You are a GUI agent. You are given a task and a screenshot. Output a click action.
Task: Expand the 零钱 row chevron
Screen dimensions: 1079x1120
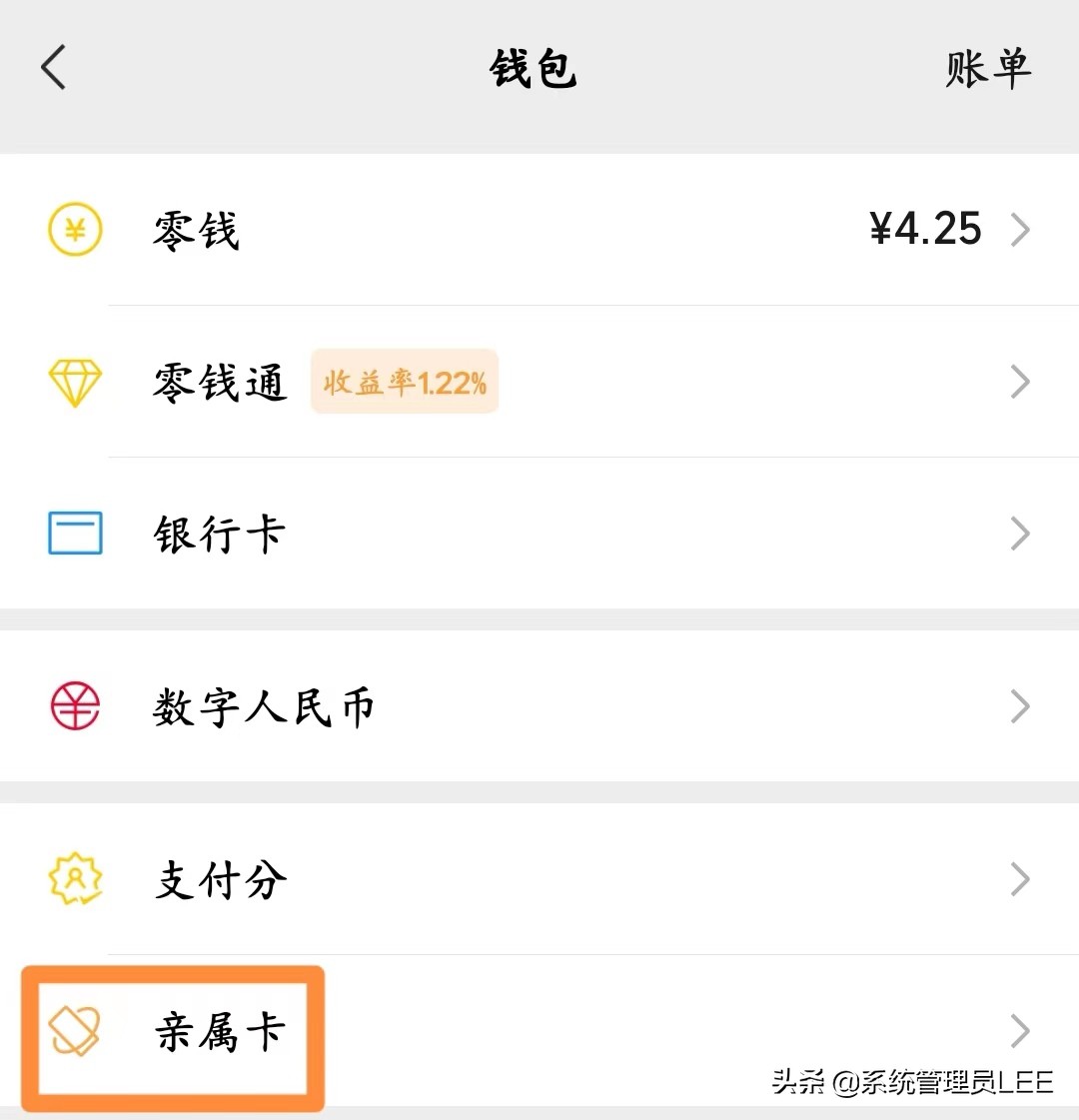1021,229
